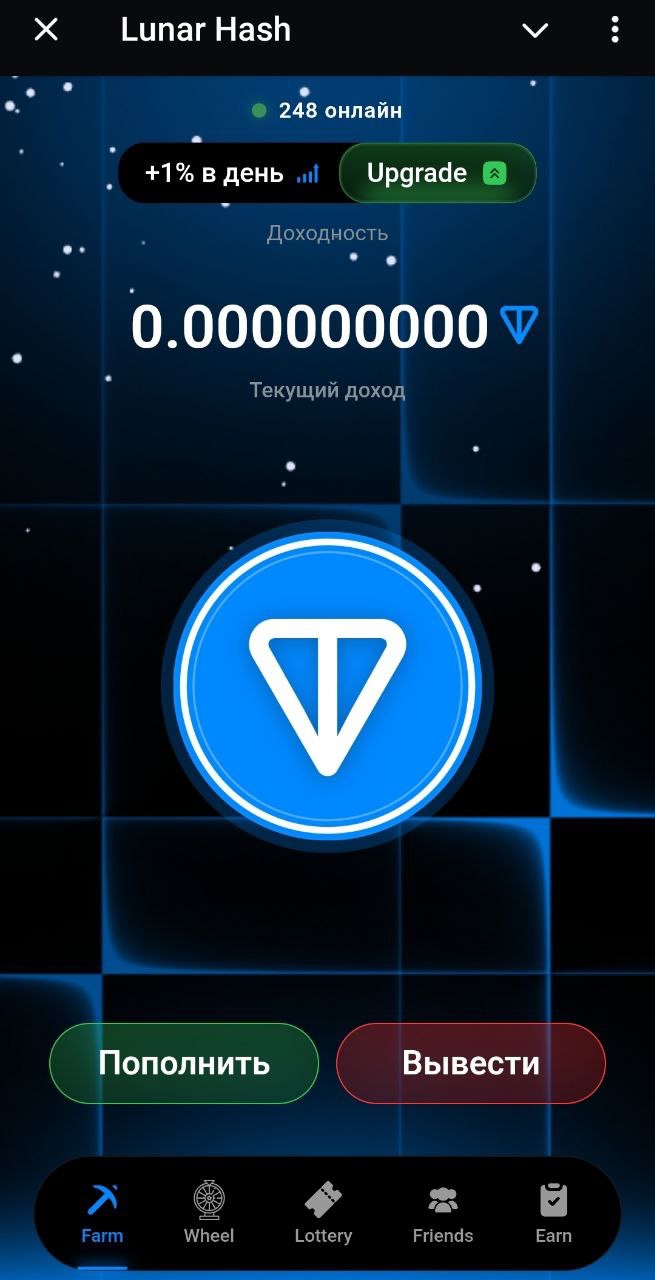Select the Farm tab

[x=102, y=1214]
